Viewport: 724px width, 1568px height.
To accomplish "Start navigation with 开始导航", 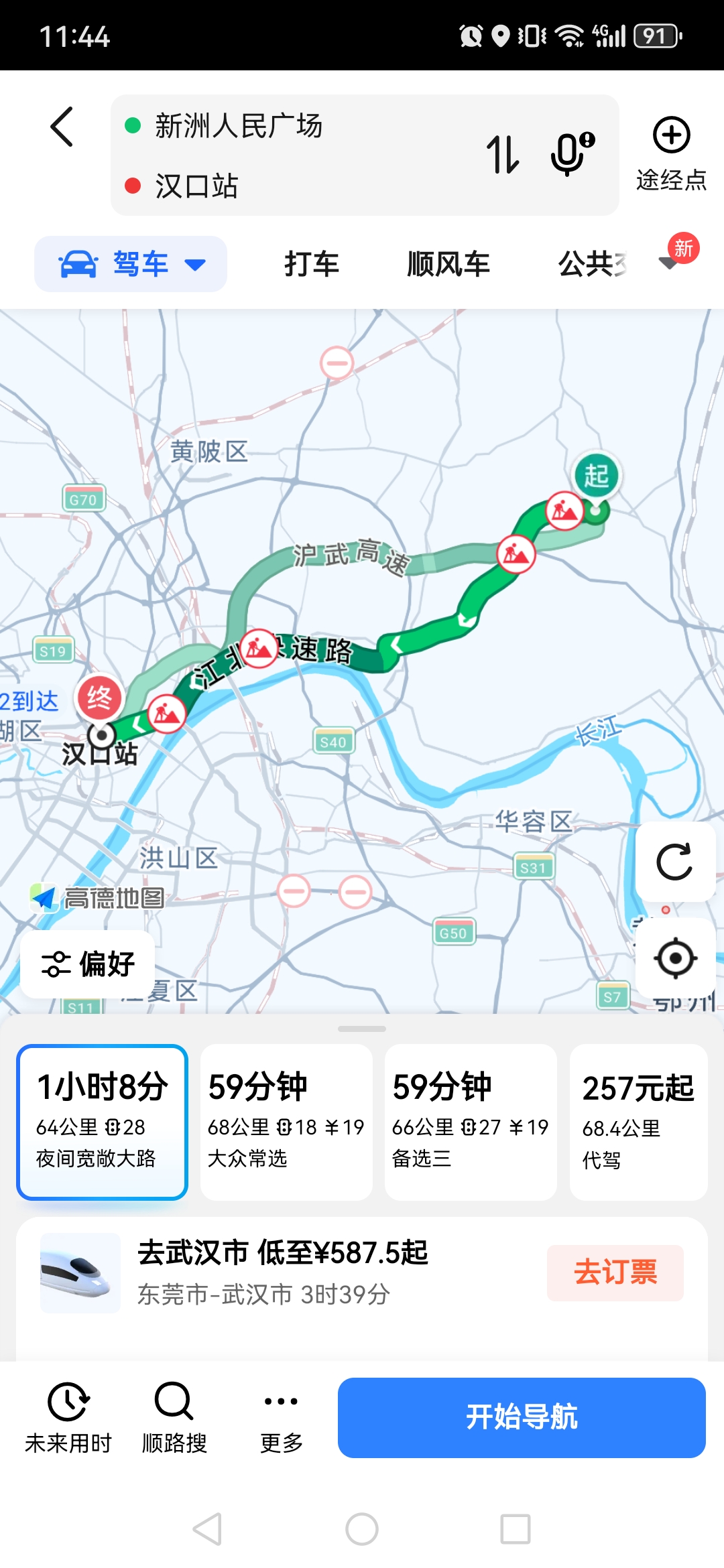I will click(522, 1417).
